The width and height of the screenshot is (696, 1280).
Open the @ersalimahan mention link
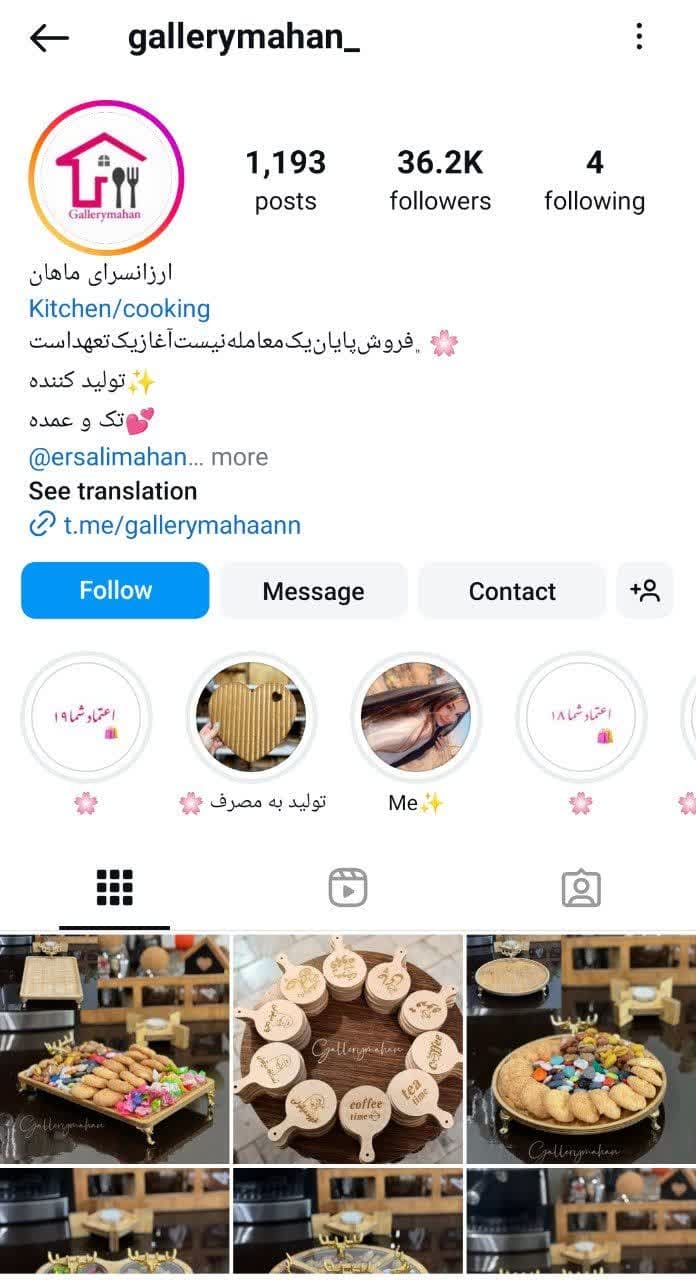point(107,457)
